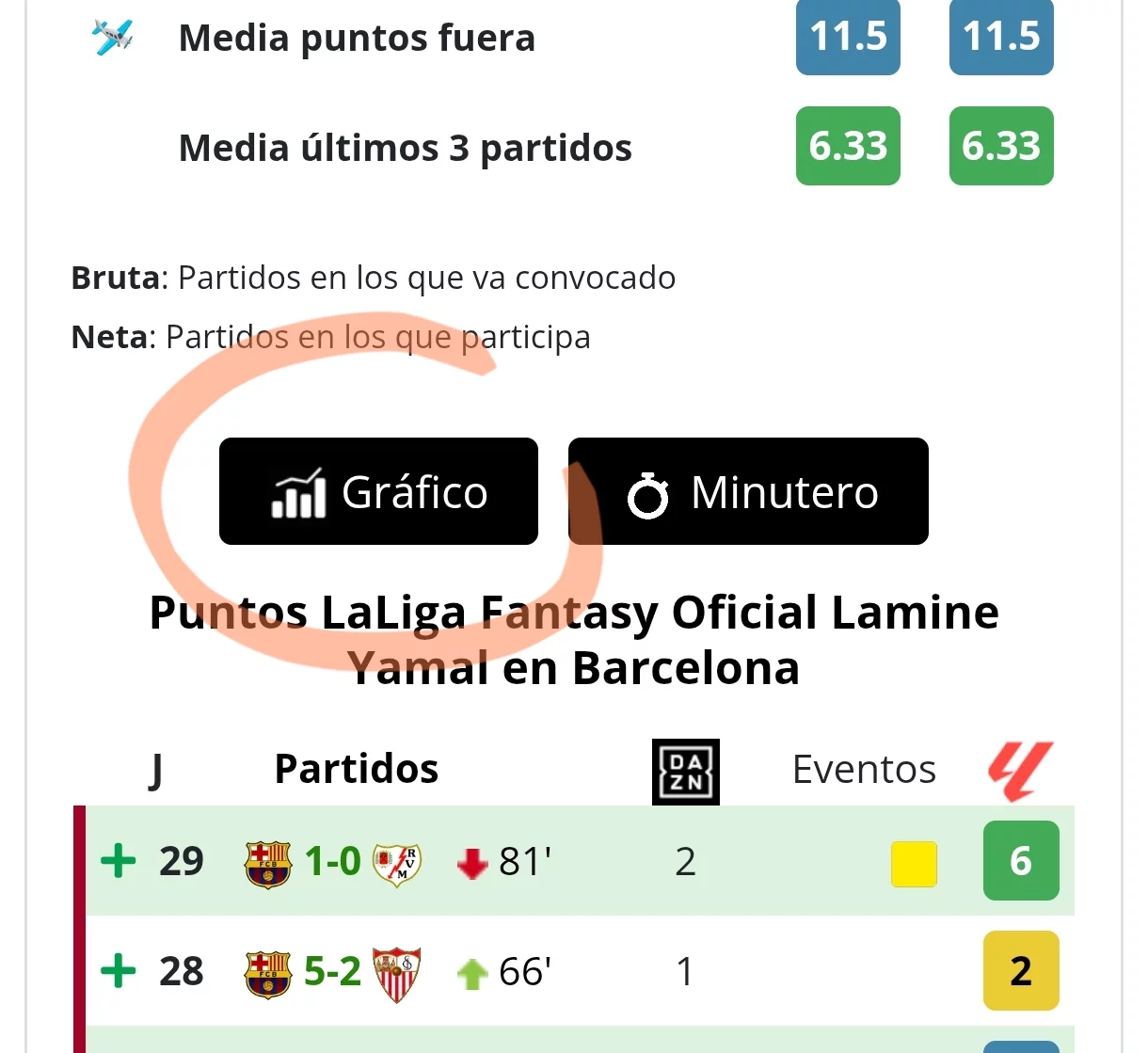
Task: Expand the matchday 28 row details
Action: 119,971
